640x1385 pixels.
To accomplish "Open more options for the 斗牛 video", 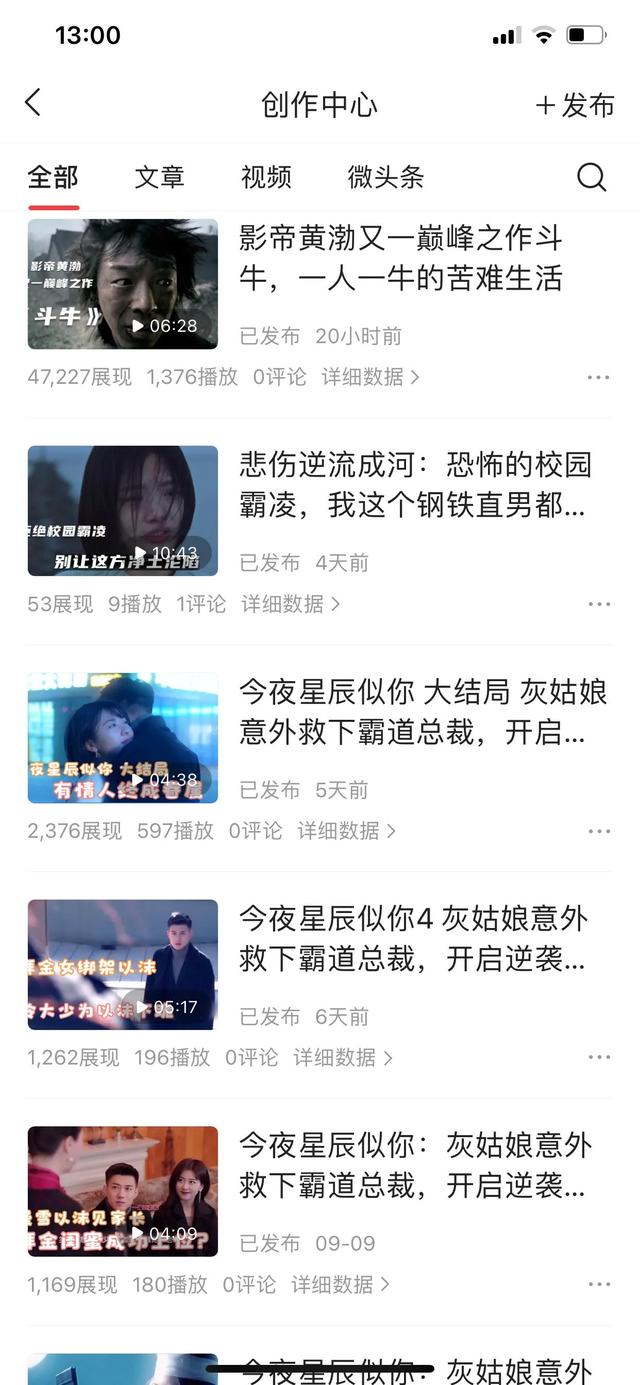I will click(598, 377).
